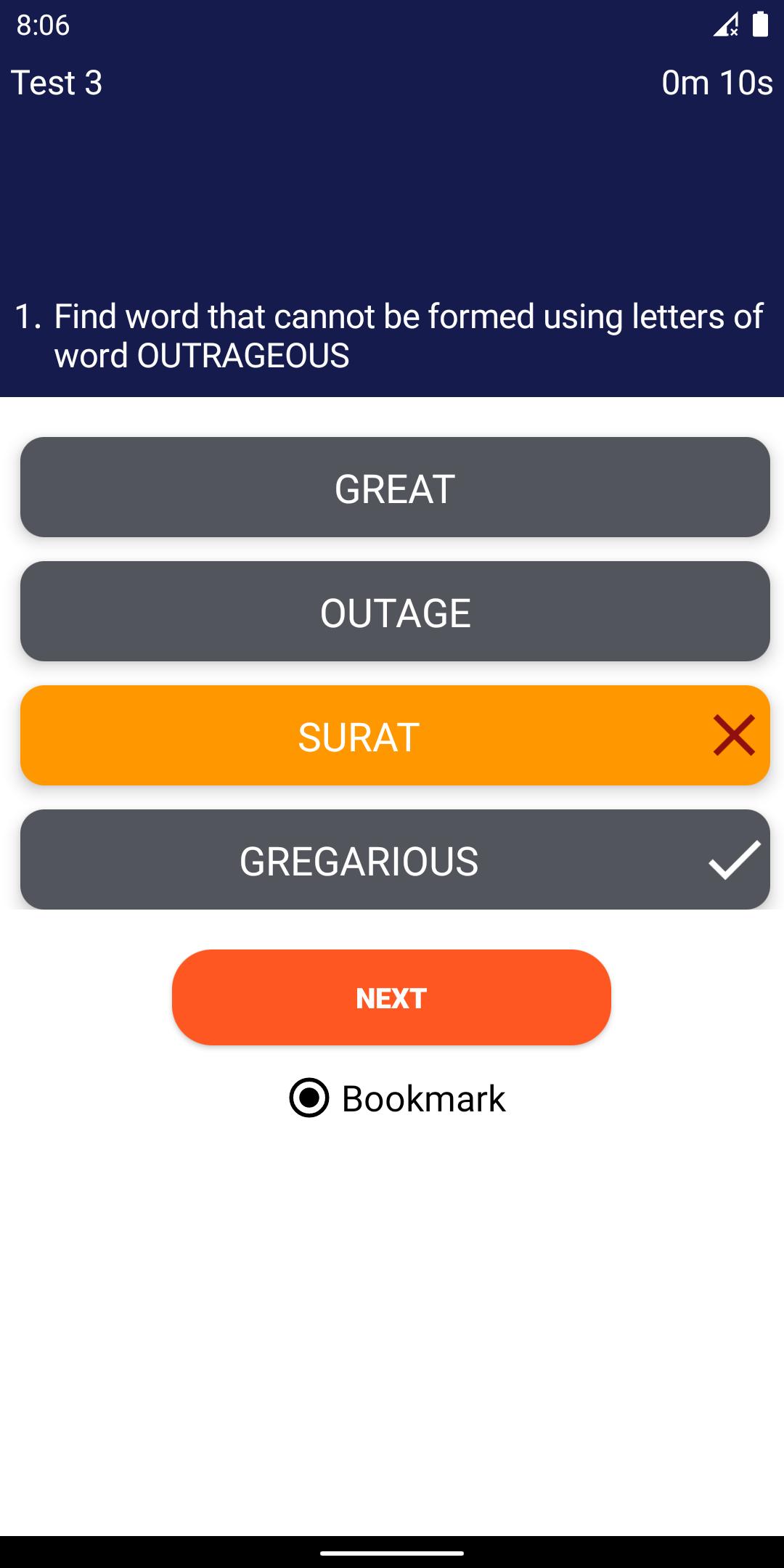The width and height of the screenshot is (784, 1568).
Task: Select the GREAT answer option
Action: [x=395, y=487]
